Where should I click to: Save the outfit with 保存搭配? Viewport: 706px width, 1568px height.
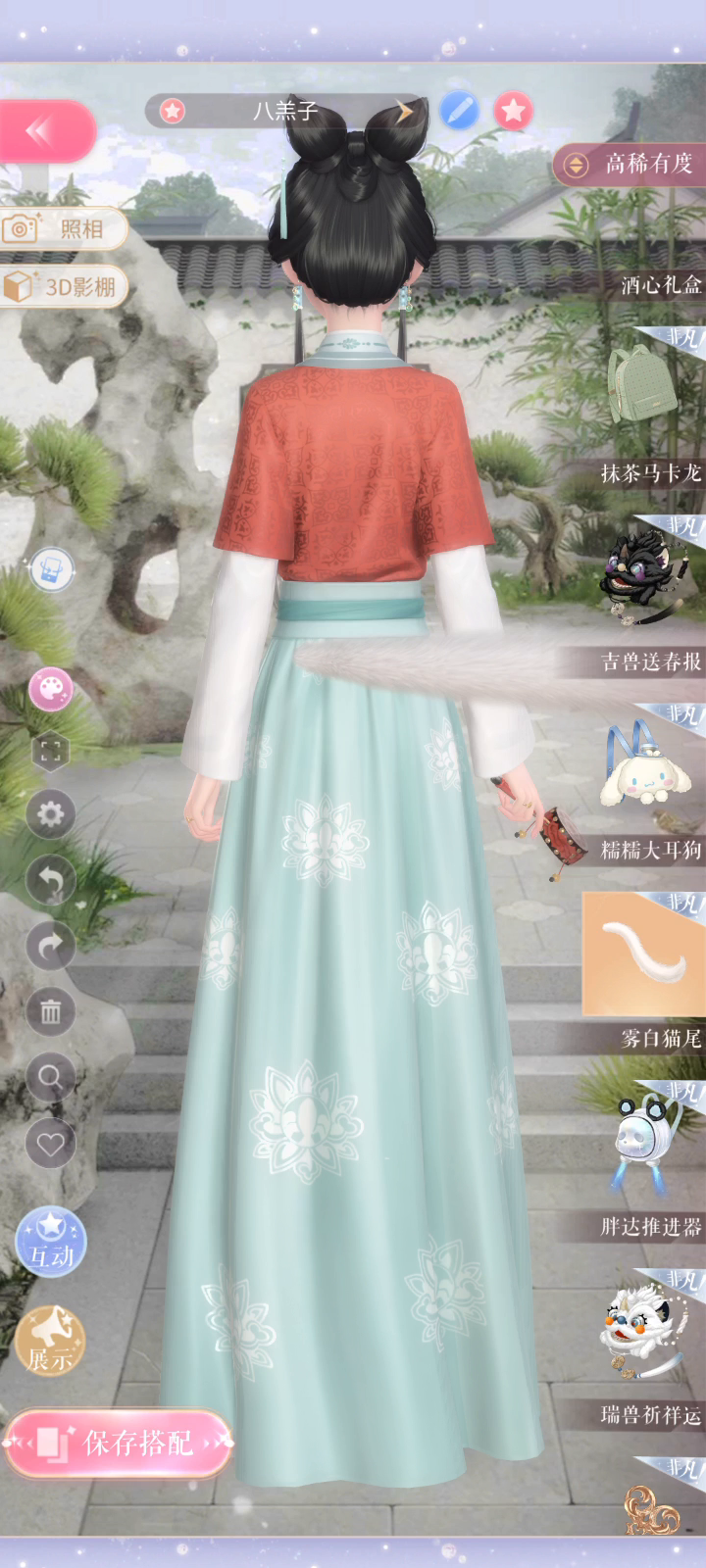[x=118, y=1443]
